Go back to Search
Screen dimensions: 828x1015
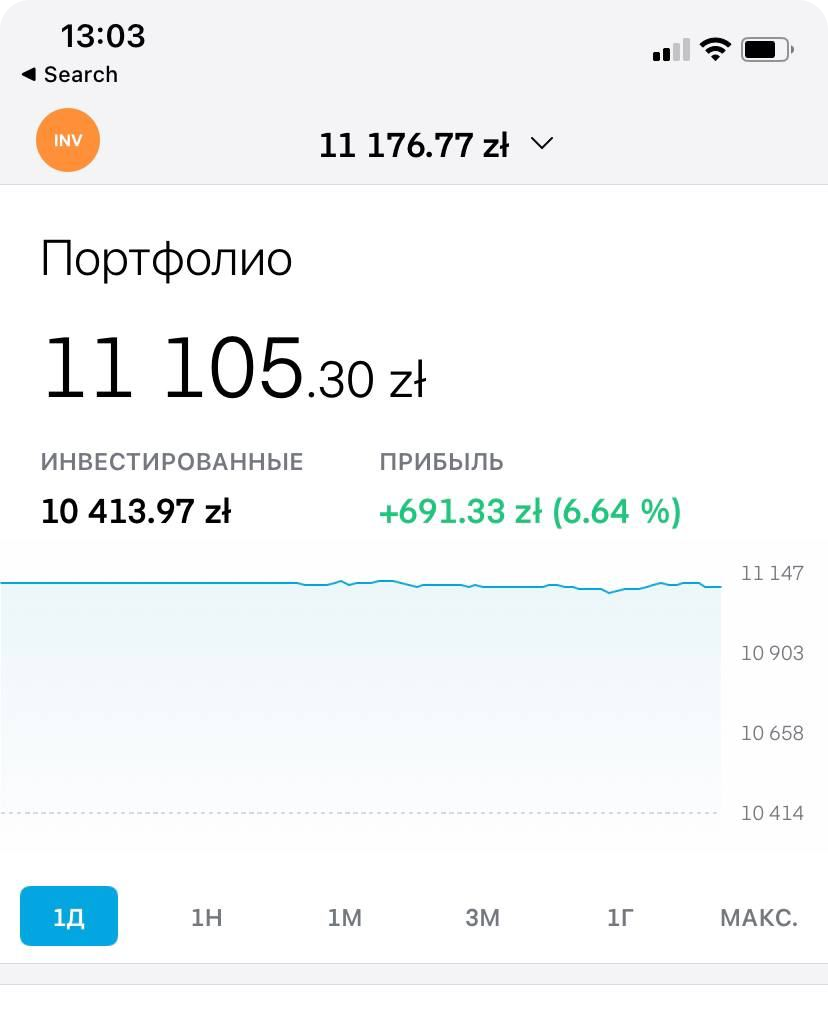69,75
